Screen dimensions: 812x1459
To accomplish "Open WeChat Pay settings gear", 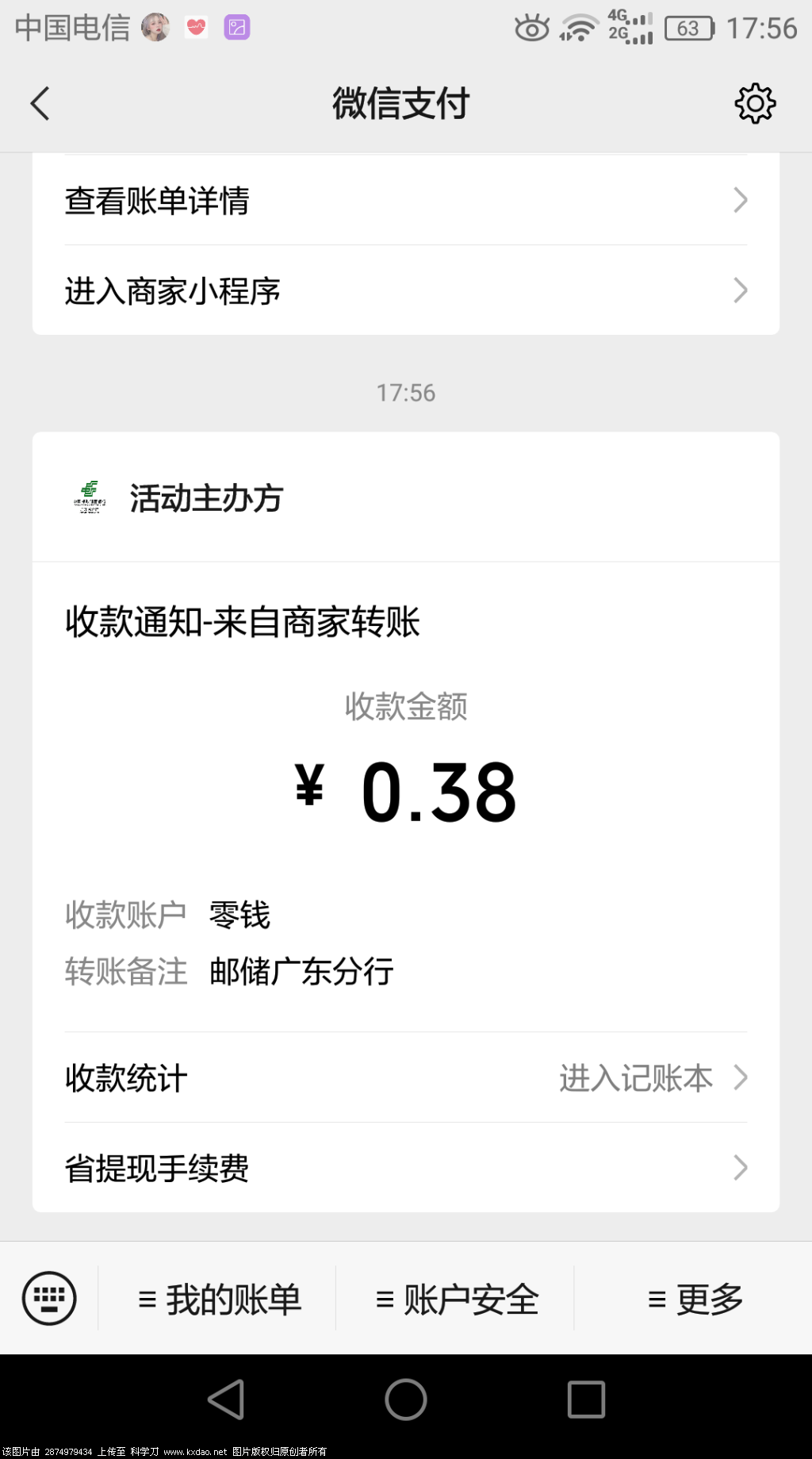I will 754,102.
